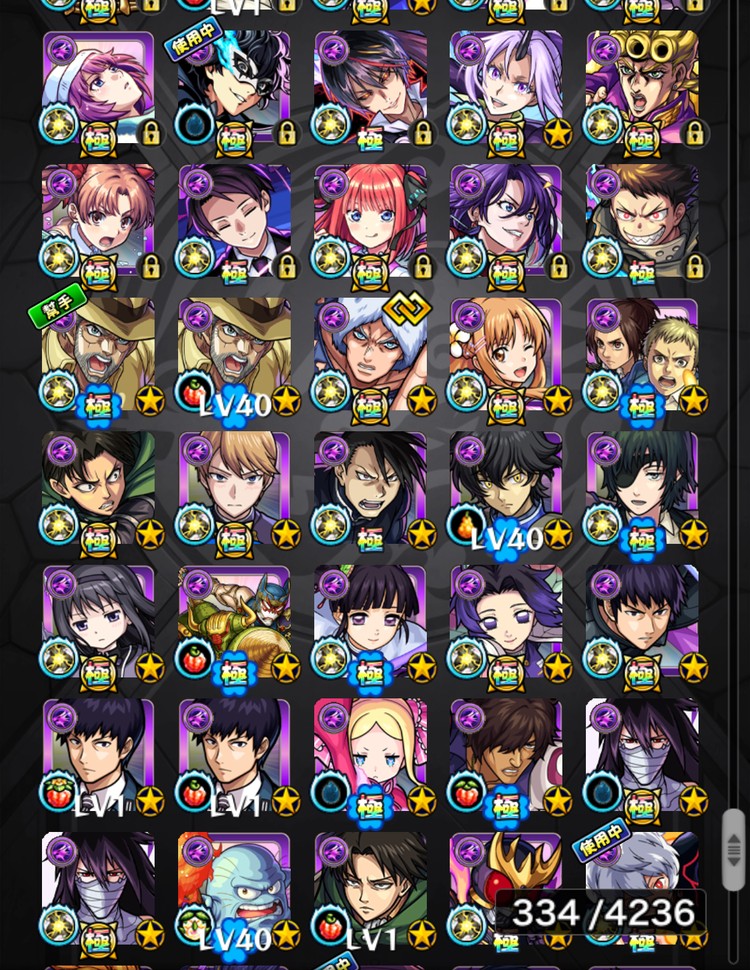Open the pink-haired girl with white headband
This screenshot has width=750, height=970.
coord(98,88)
